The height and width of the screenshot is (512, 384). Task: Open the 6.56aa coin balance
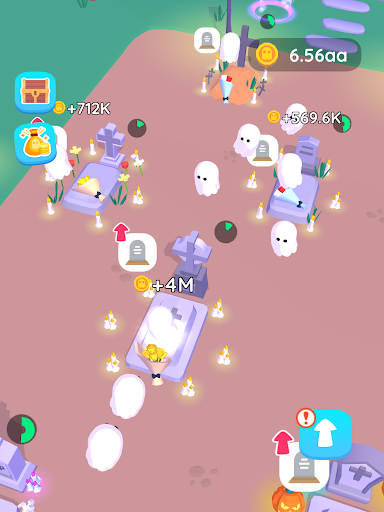304,55
